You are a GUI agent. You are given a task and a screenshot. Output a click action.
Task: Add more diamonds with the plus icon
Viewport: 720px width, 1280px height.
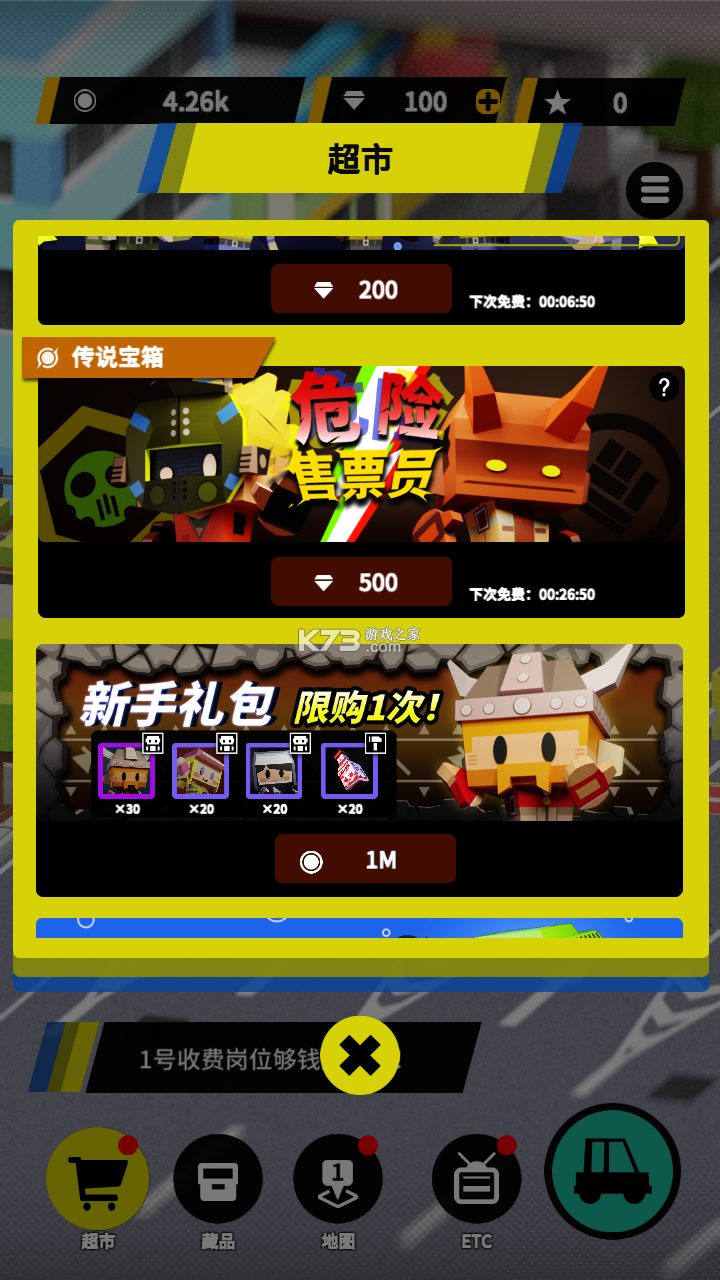point(487,101)
